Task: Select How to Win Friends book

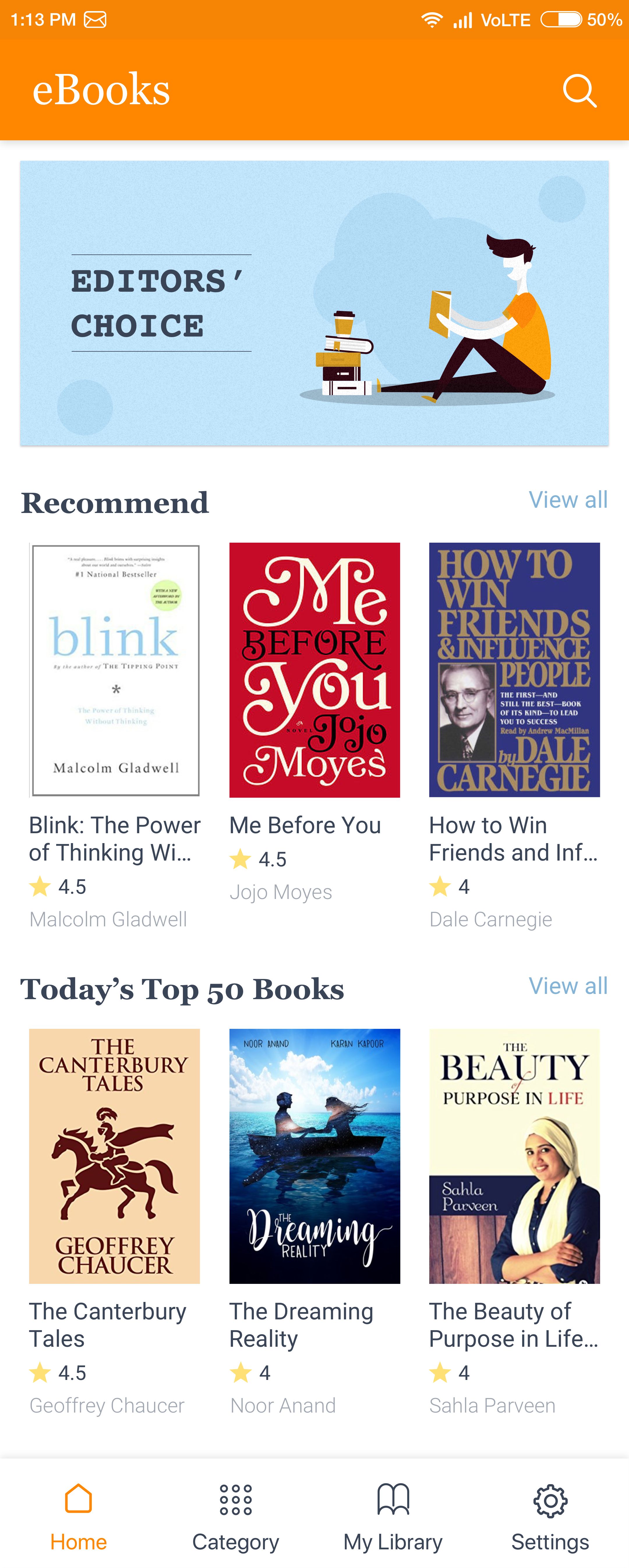Action: tap(514, 670)
